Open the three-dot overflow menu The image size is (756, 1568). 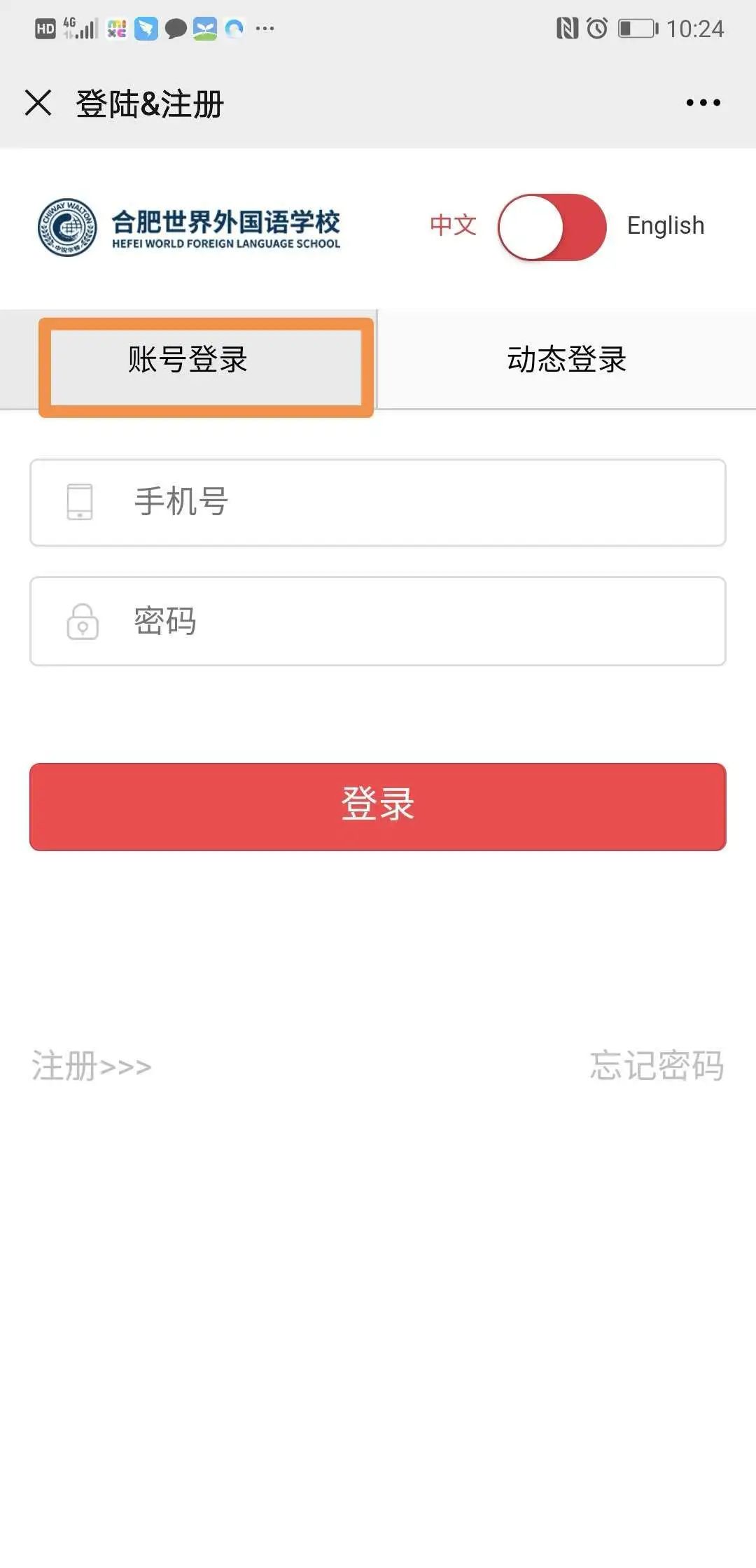tap(703, 103)
